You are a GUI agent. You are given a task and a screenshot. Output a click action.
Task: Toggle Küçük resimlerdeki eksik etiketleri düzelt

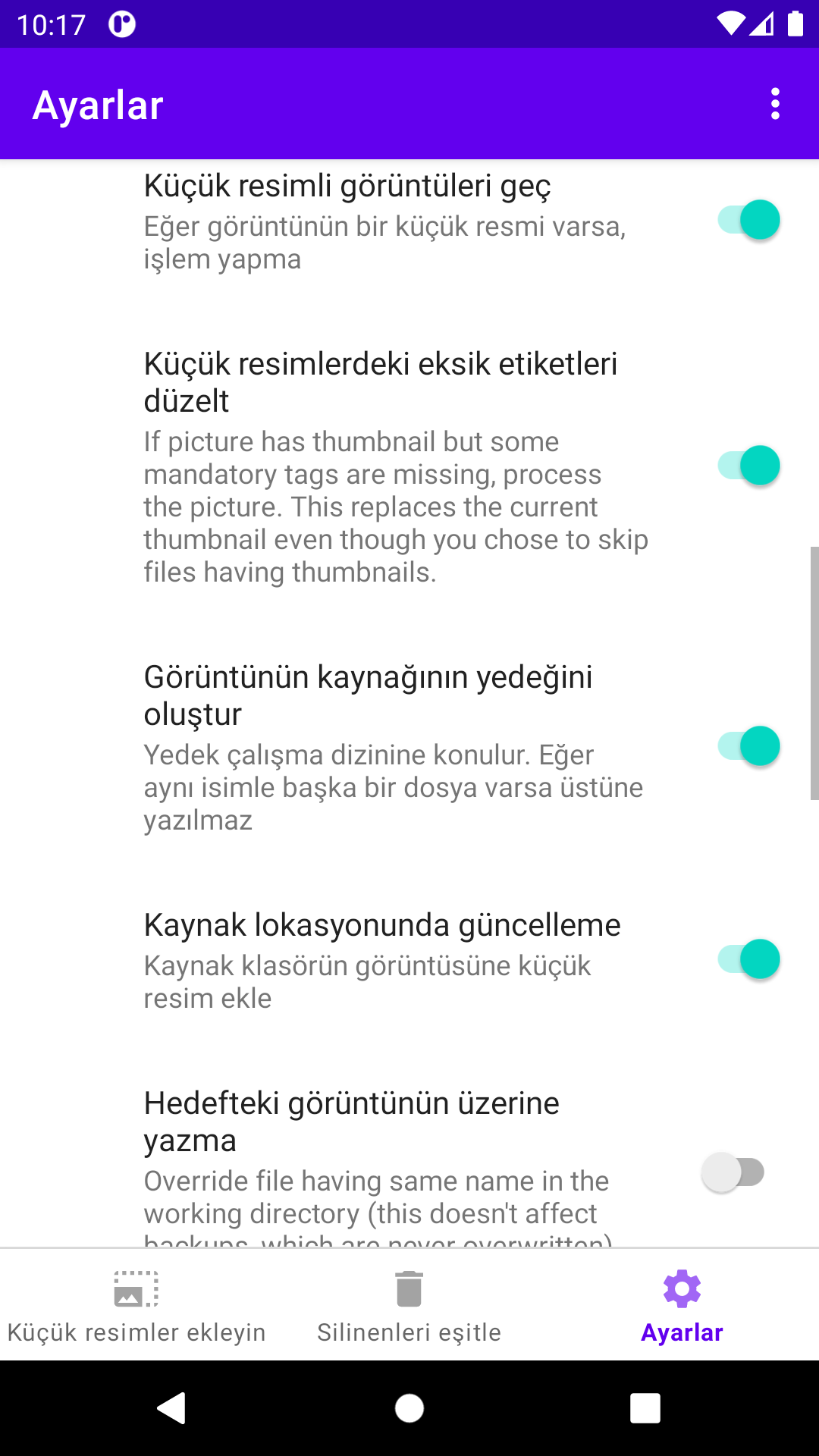pyautogui.click(x=748, y=466)
